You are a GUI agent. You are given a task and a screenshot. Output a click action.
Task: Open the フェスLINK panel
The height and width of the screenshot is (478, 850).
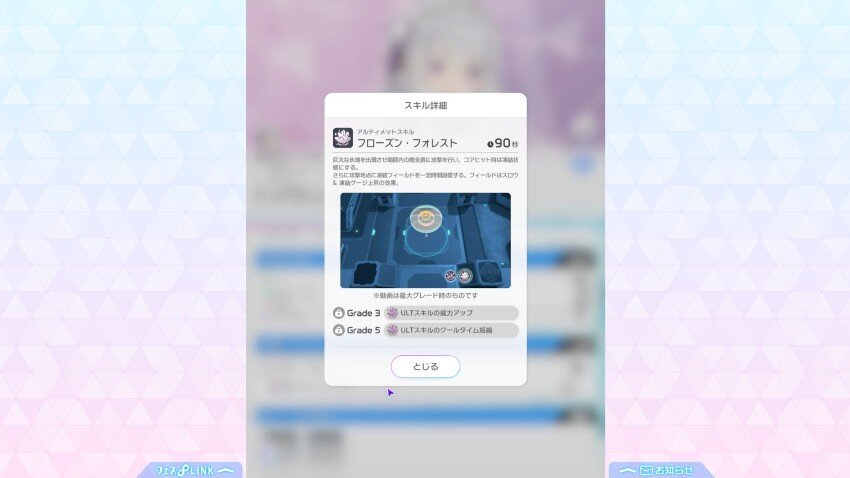coord(192,469)
